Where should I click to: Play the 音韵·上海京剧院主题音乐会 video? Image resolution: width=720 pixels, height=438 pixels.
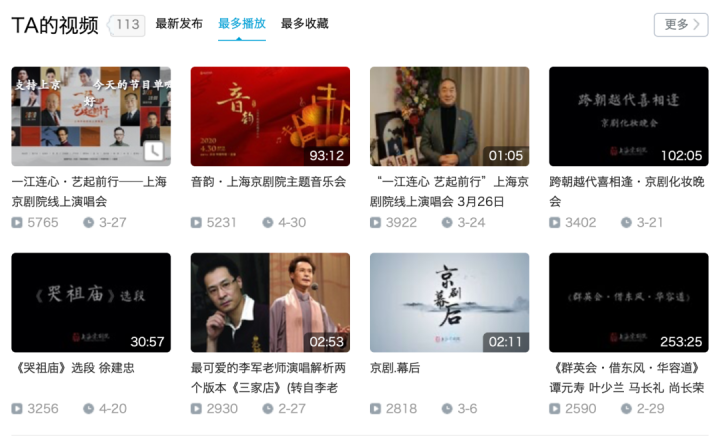(270, 116)
